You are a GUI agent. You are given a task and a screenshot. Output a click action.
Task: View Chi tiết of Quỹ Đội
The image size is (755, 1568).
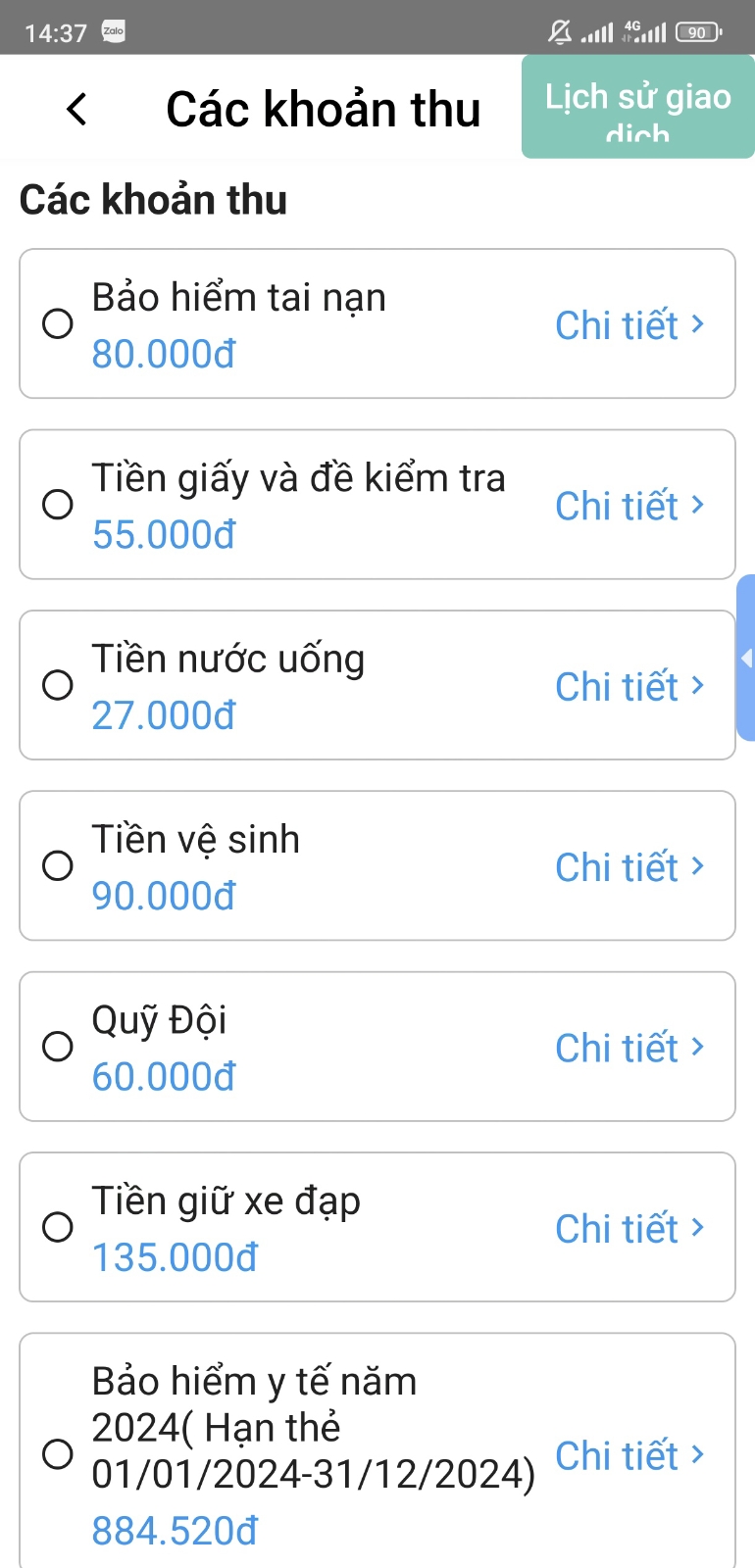[x=629, y=1048]
